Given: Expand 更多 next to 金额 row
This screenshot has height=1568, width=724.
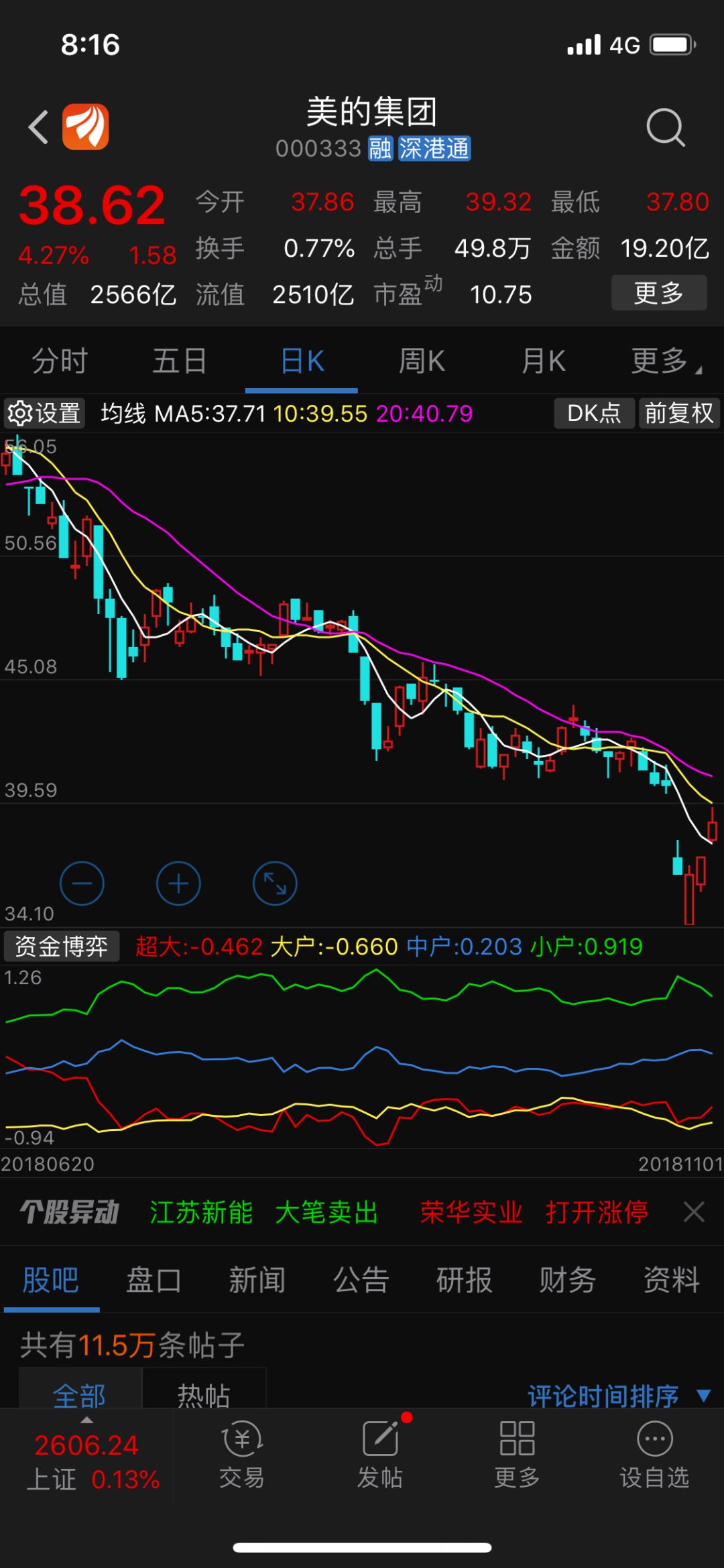Looking at the screenshot, I should (x=658, y=293).
